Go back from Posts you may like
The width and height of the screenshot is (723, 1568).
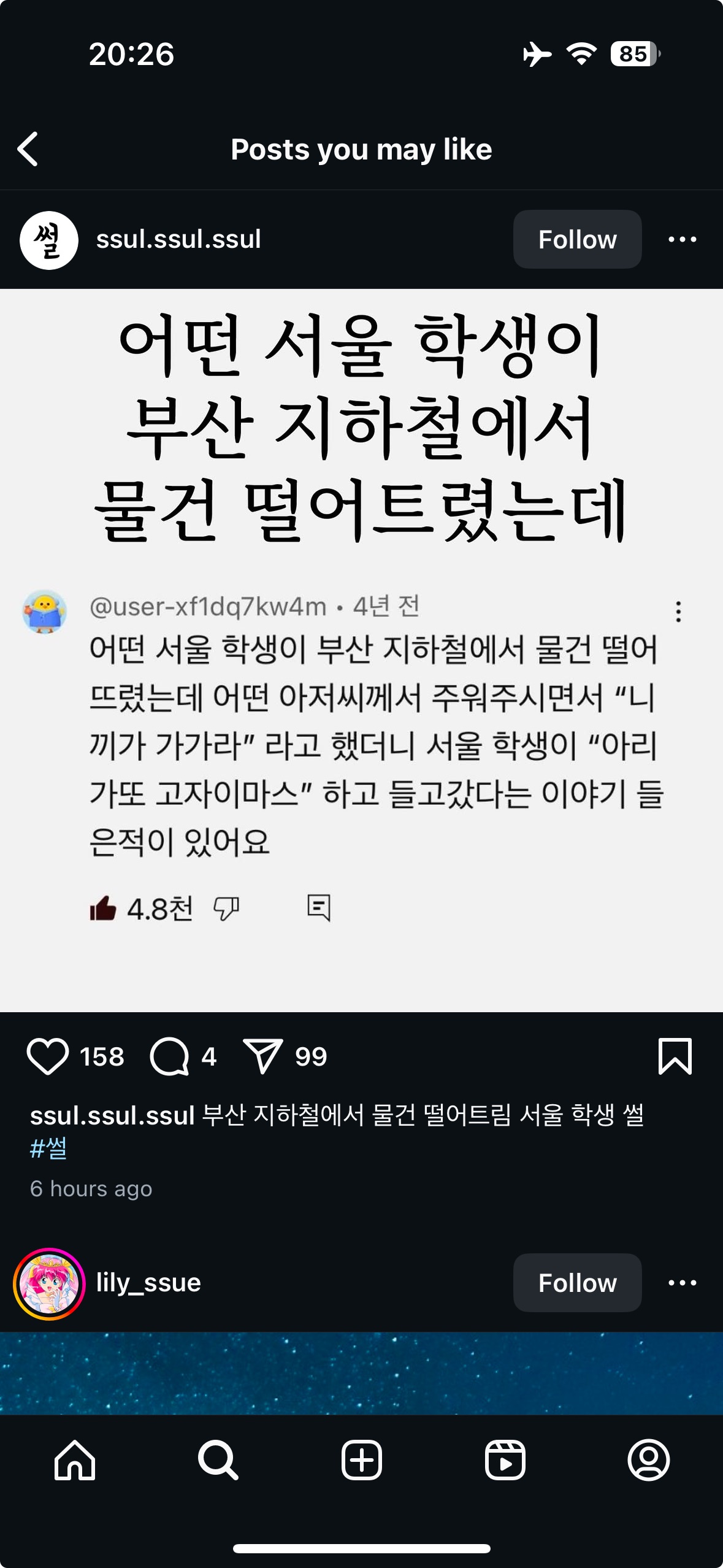click(28, 149)
